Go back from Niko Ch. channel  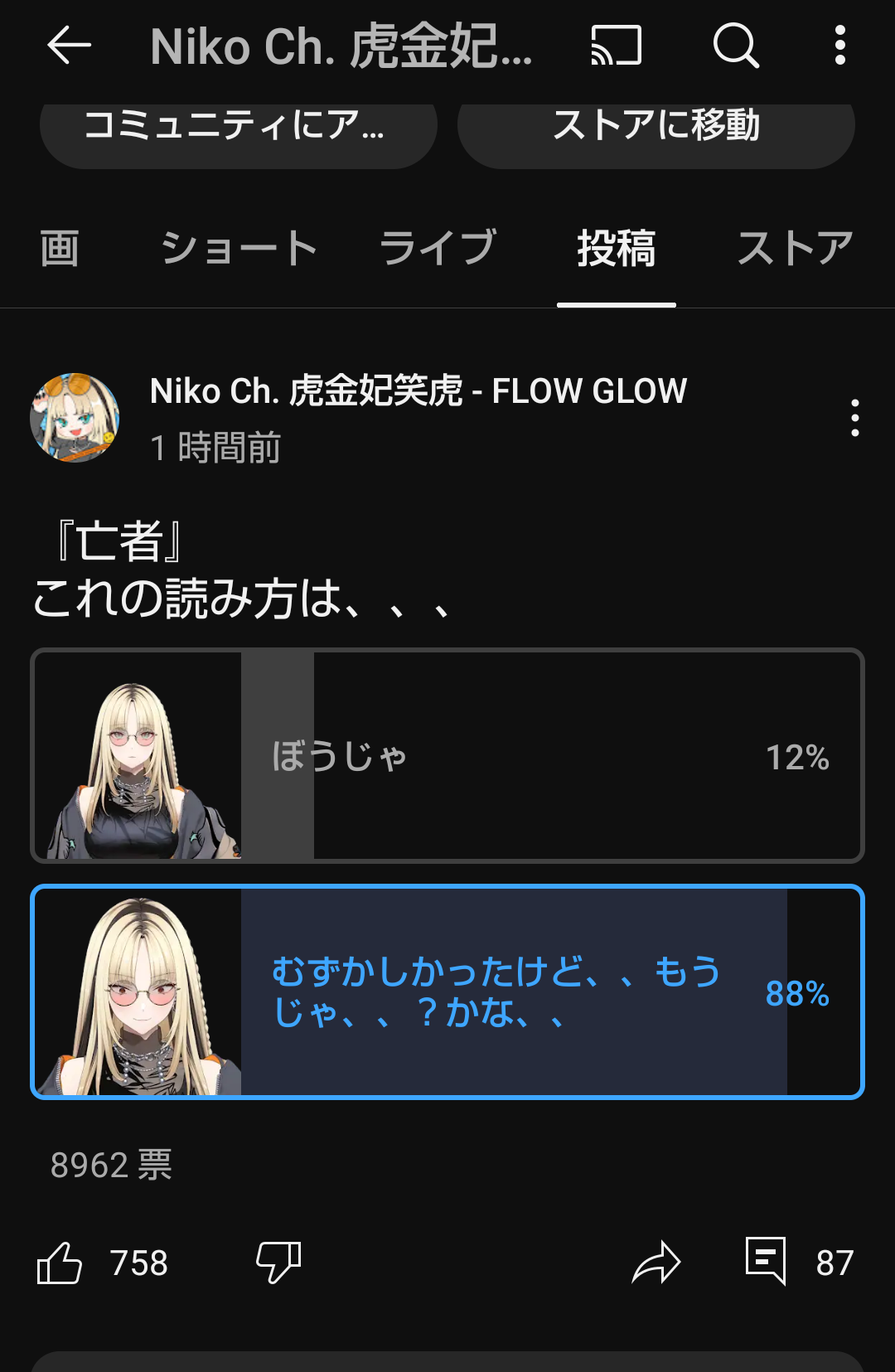point(69,45)
